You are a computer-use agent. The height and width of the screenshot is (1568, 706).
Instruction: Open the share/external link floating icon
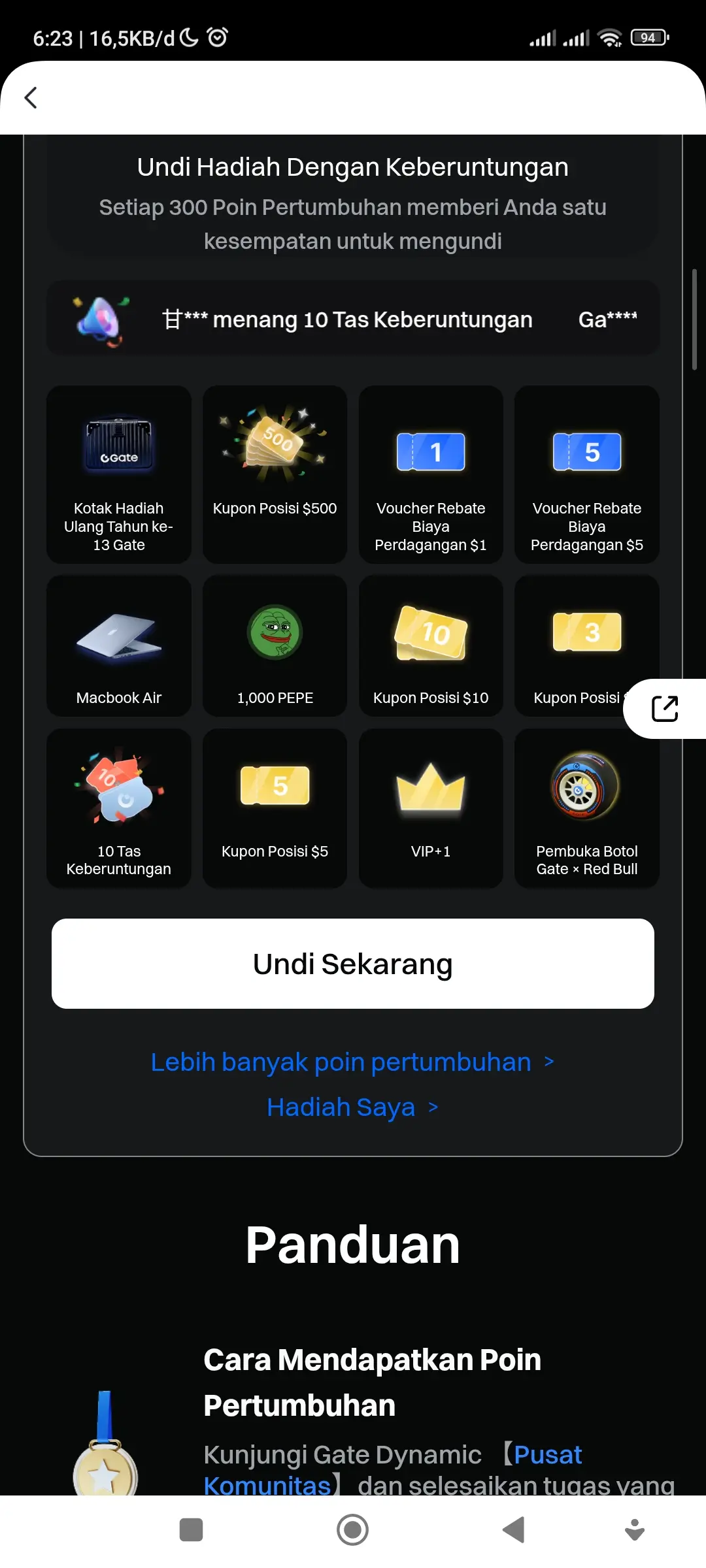[x=665, y=708]
